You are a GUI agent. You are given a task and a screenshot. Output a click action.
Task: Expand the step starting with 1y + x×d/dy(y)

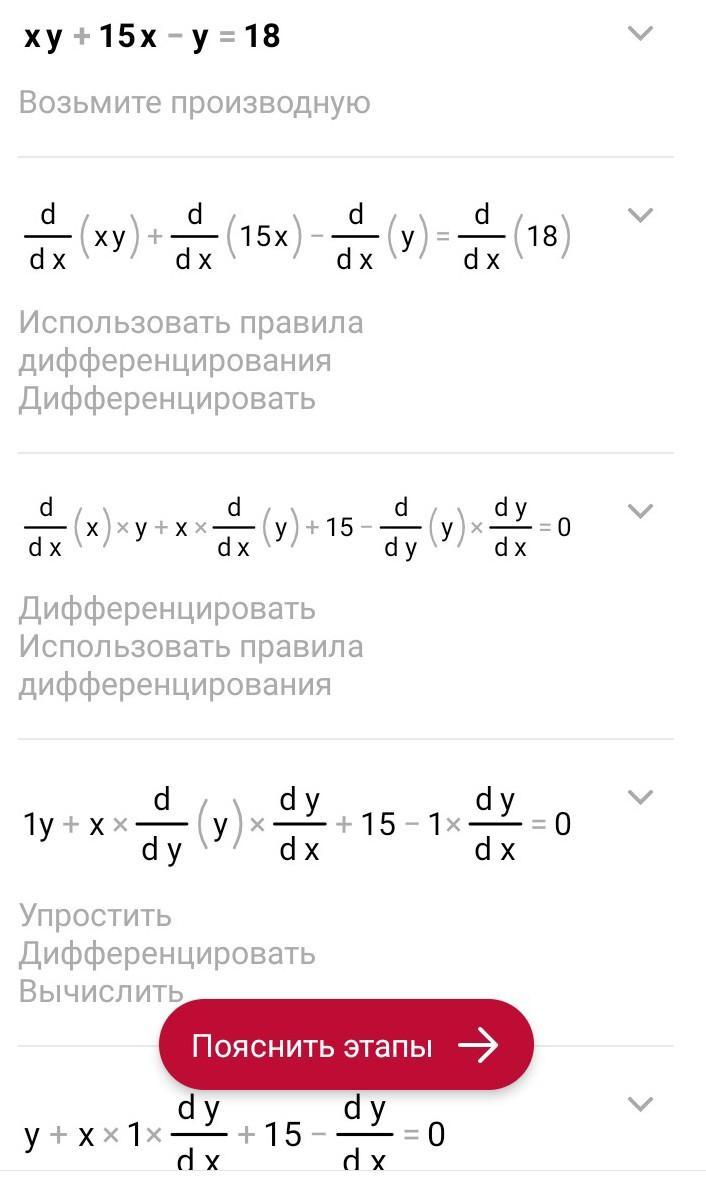click(x=640, y=798)
